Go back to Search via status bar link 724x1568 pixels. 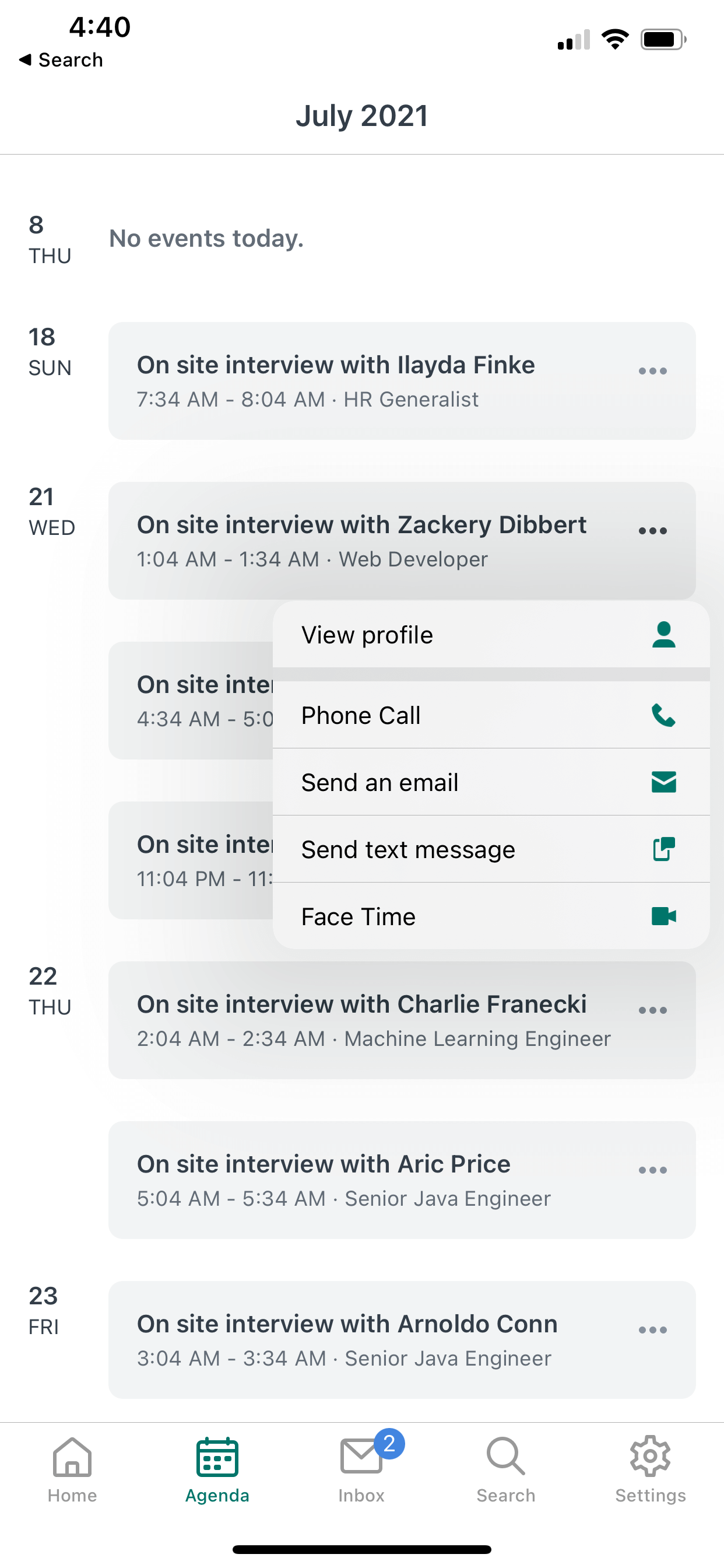pos(61,60)
